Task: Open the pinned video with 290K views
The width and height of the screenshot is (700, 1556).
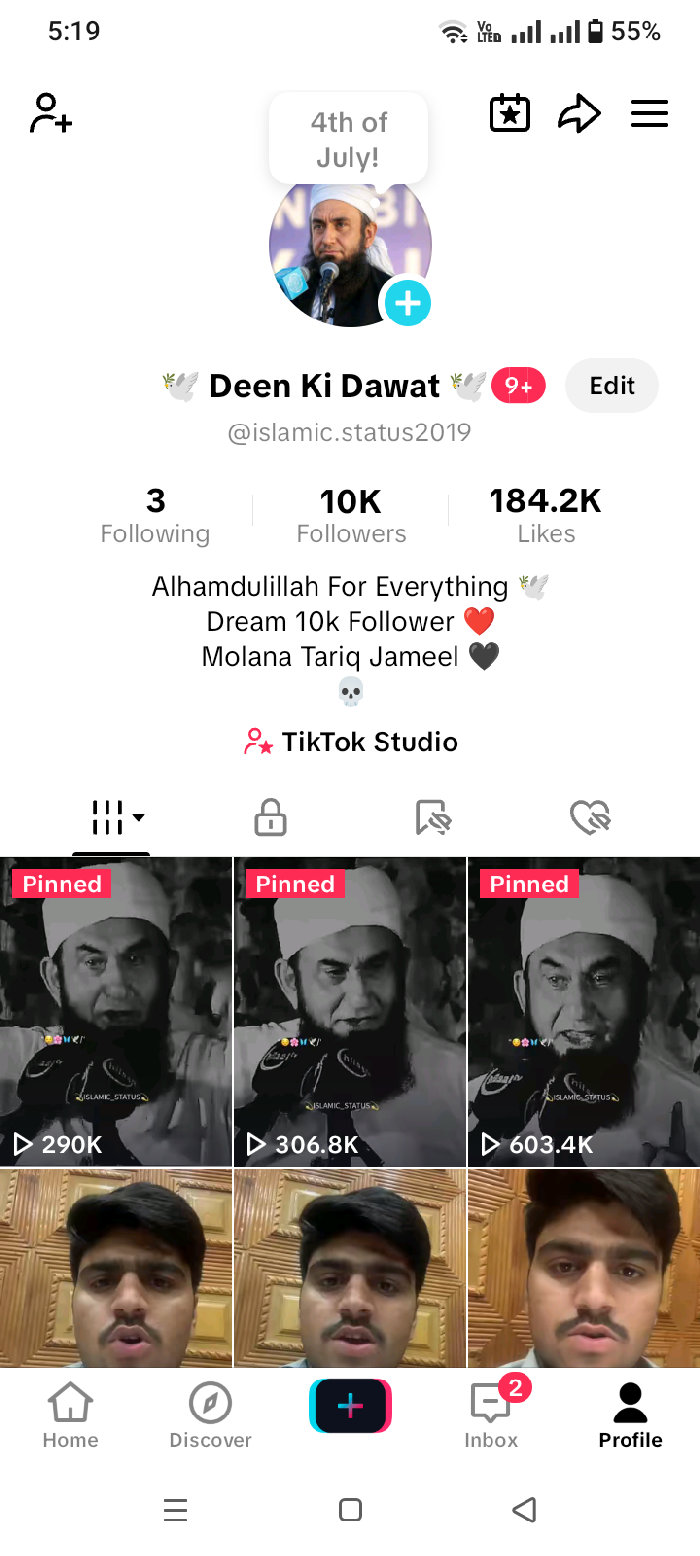Action: coord(116,1010)
